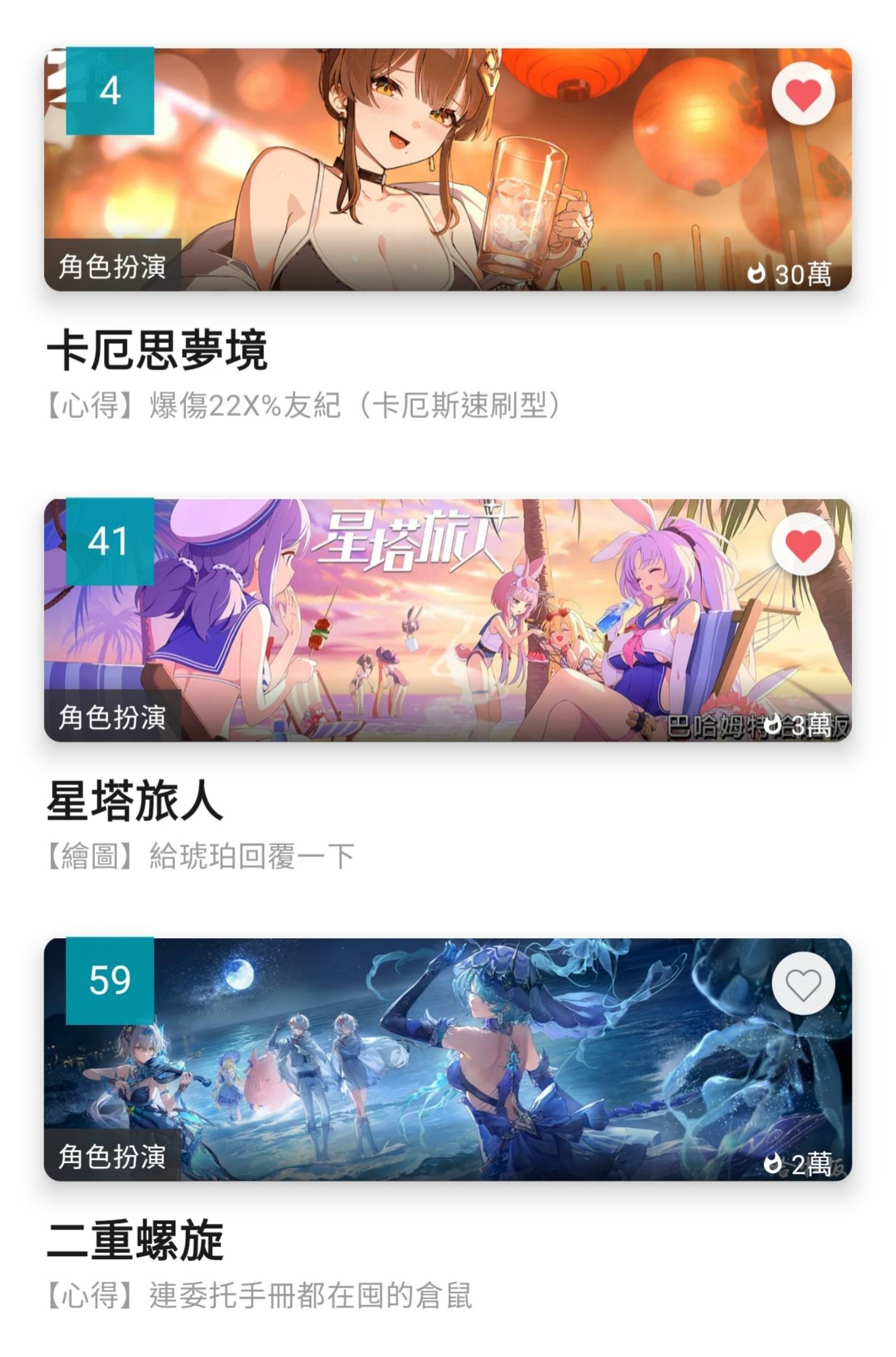Viewport: 896px width, 1357px height.
Task: Unfavorite the 卡厄思夢境 board
Action: coord(803,94)
